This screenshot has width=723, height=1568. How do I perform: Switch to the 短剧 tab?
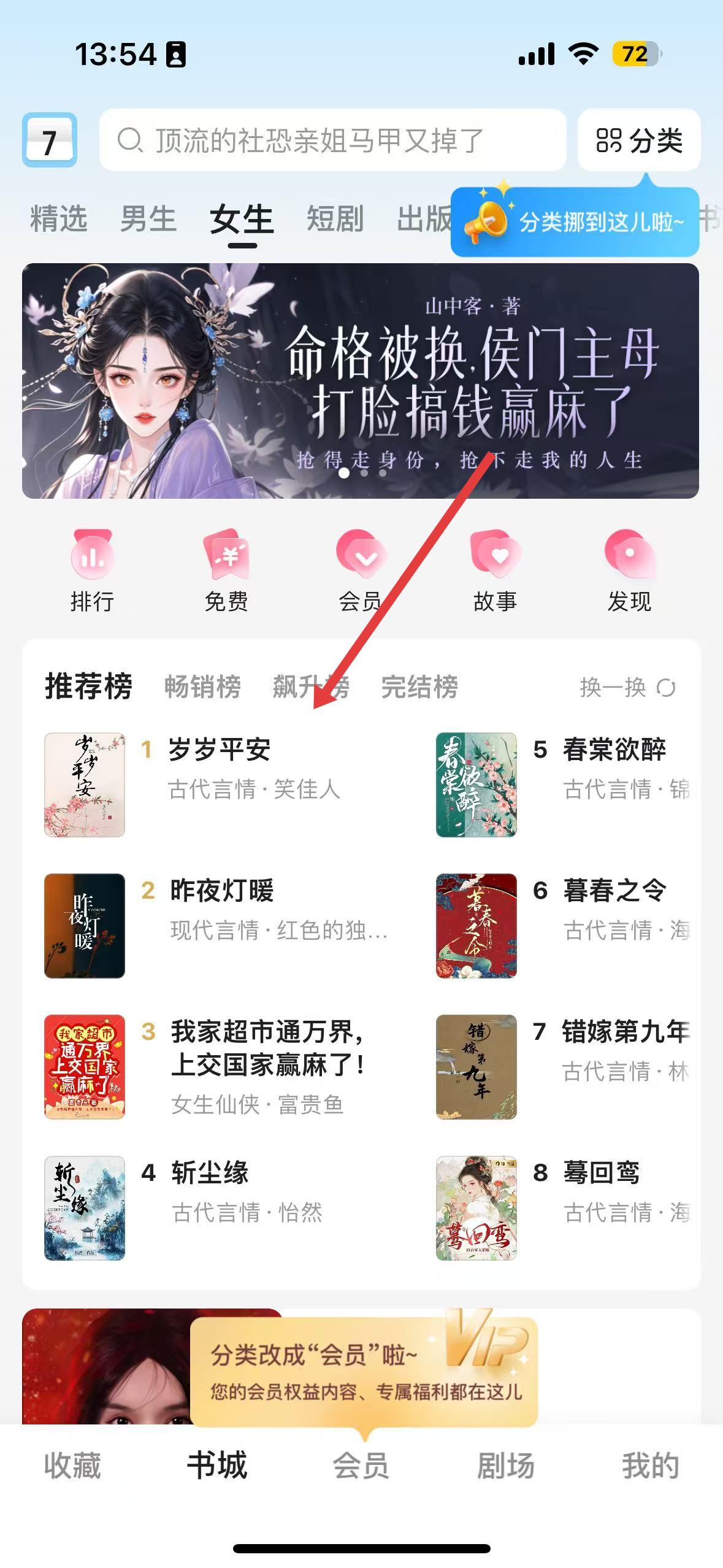[x=335, y=219]
